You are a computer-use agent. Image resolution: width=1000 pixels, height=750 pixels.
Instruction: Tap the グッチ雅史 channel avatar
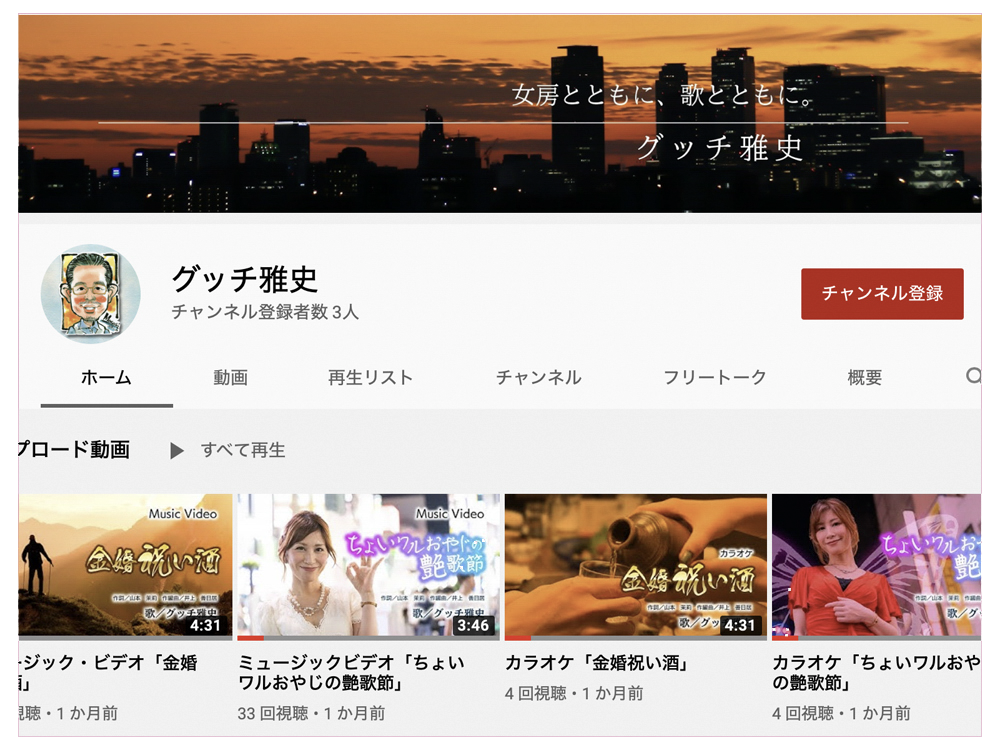90,294
